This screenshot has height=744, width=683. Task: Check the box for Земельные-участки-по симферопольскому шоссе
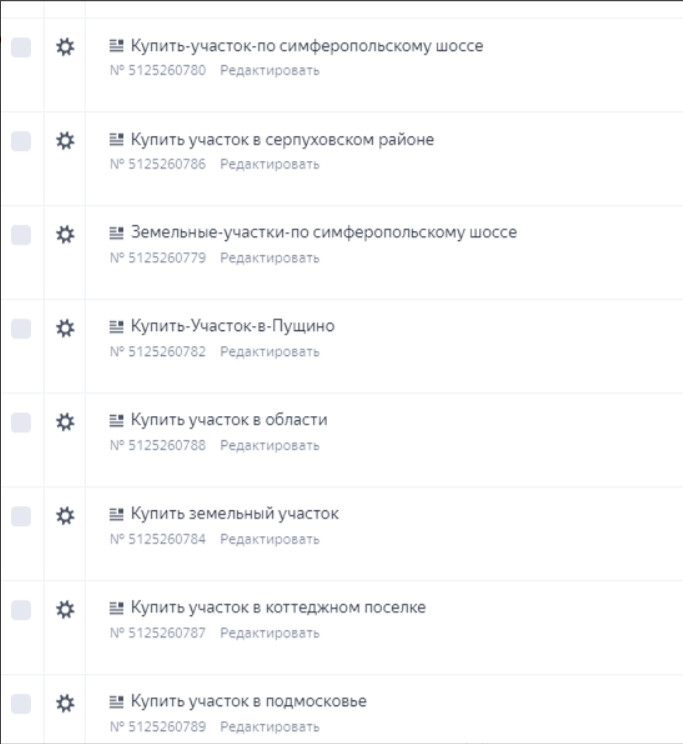click(x=20, y=235)
